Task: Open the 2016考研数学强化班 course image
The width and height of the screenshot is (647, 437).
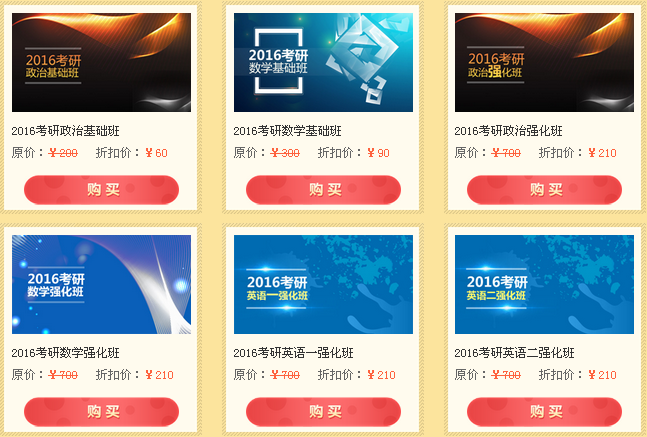Action: tap(101, 284)
